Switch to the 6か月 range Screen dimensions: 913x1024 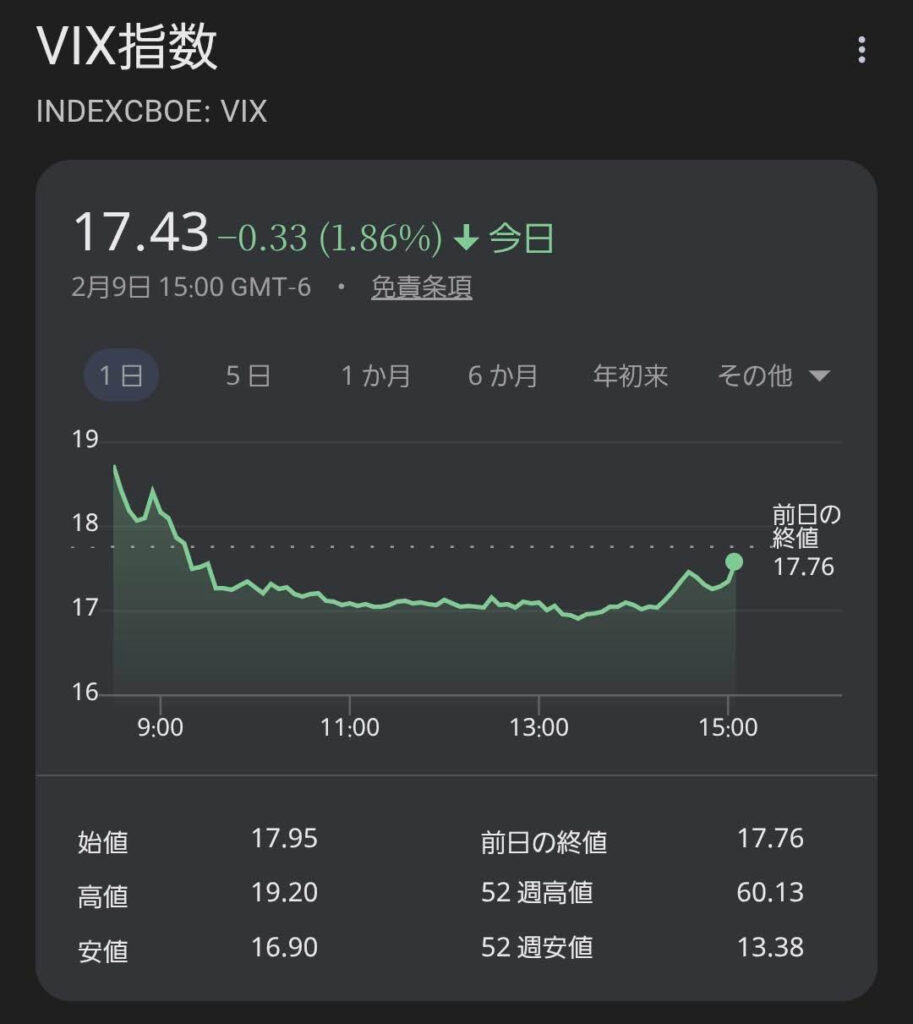click(x=502, y=376)
